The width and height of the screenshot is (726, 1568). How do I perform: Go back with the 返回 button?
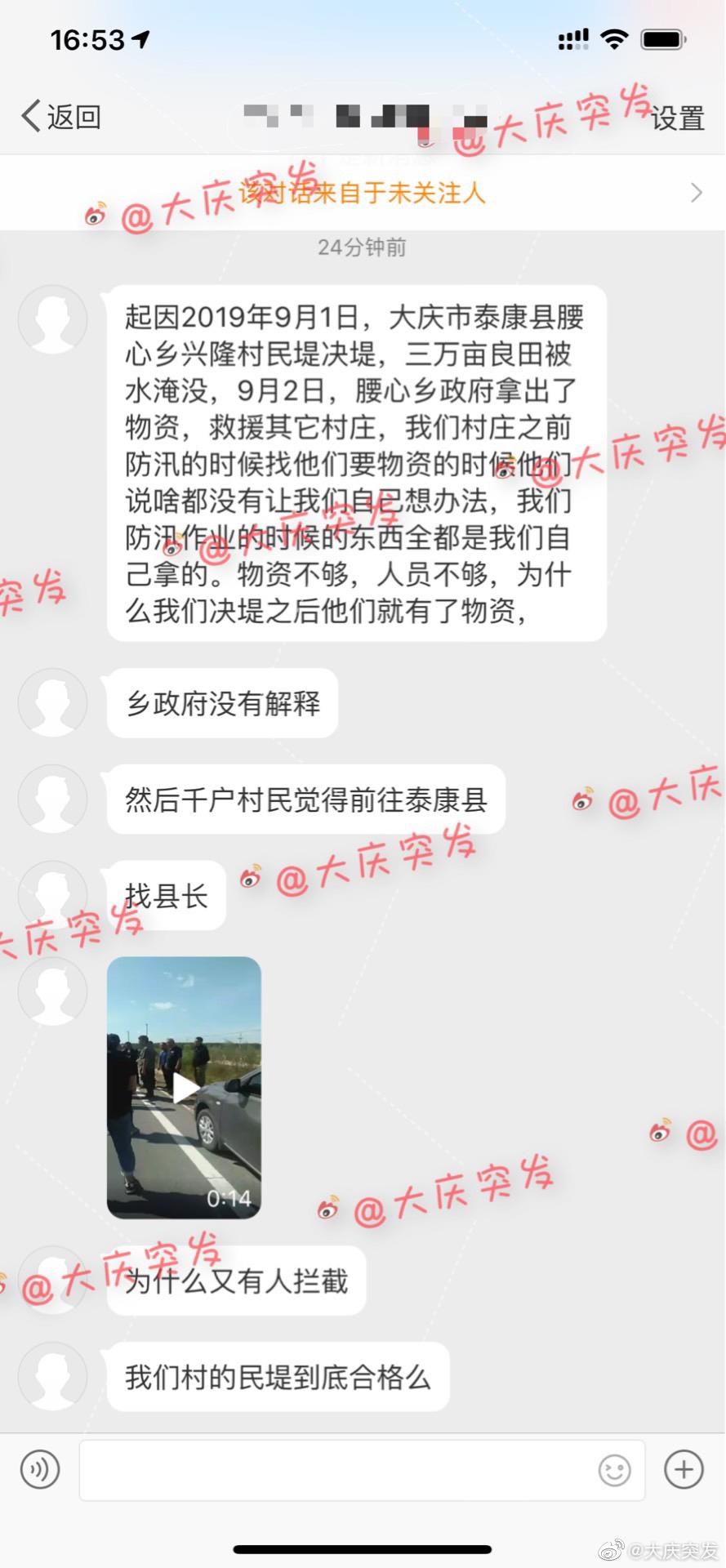coord(61,117)
